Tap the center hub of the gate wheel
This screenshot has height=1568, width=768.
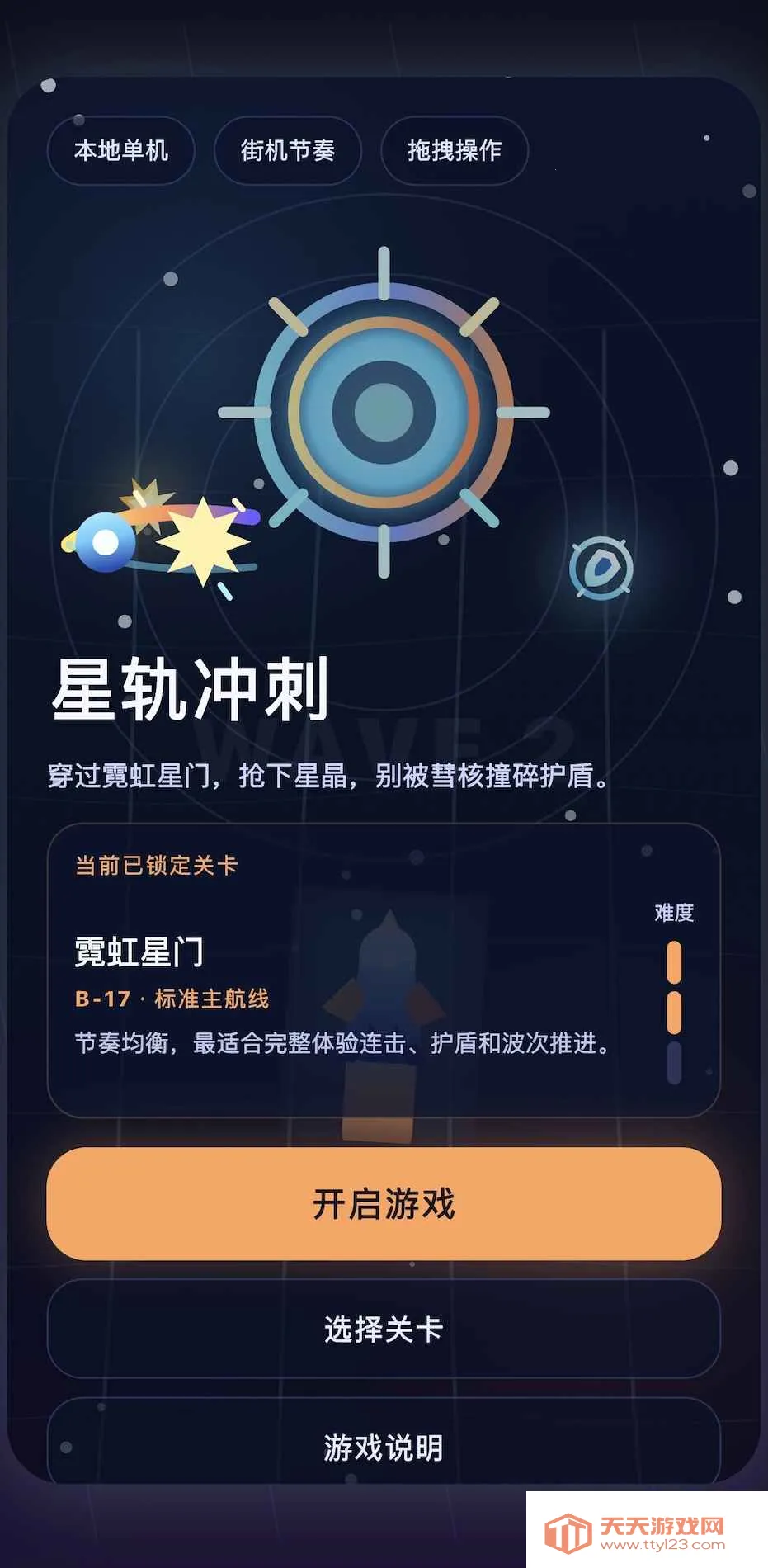[x=384, y=413]
